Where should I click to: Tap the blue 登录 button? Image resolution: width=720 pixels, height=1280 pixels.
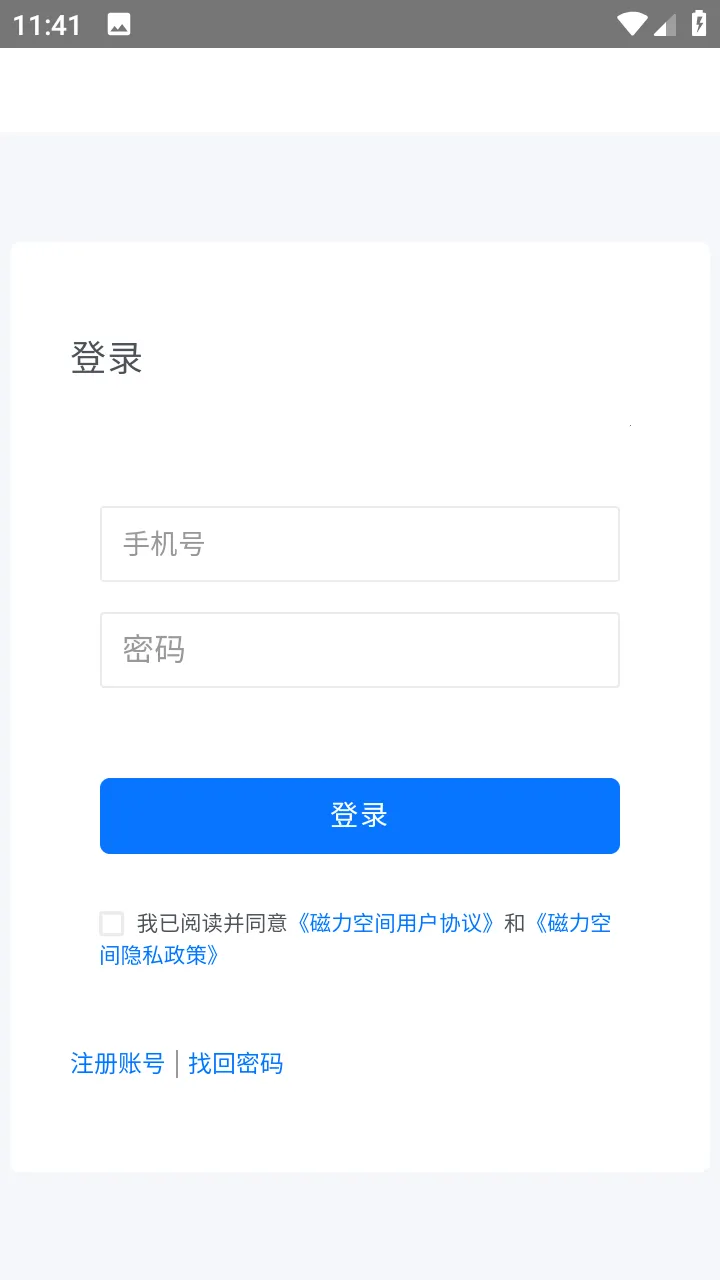[360, 816]
